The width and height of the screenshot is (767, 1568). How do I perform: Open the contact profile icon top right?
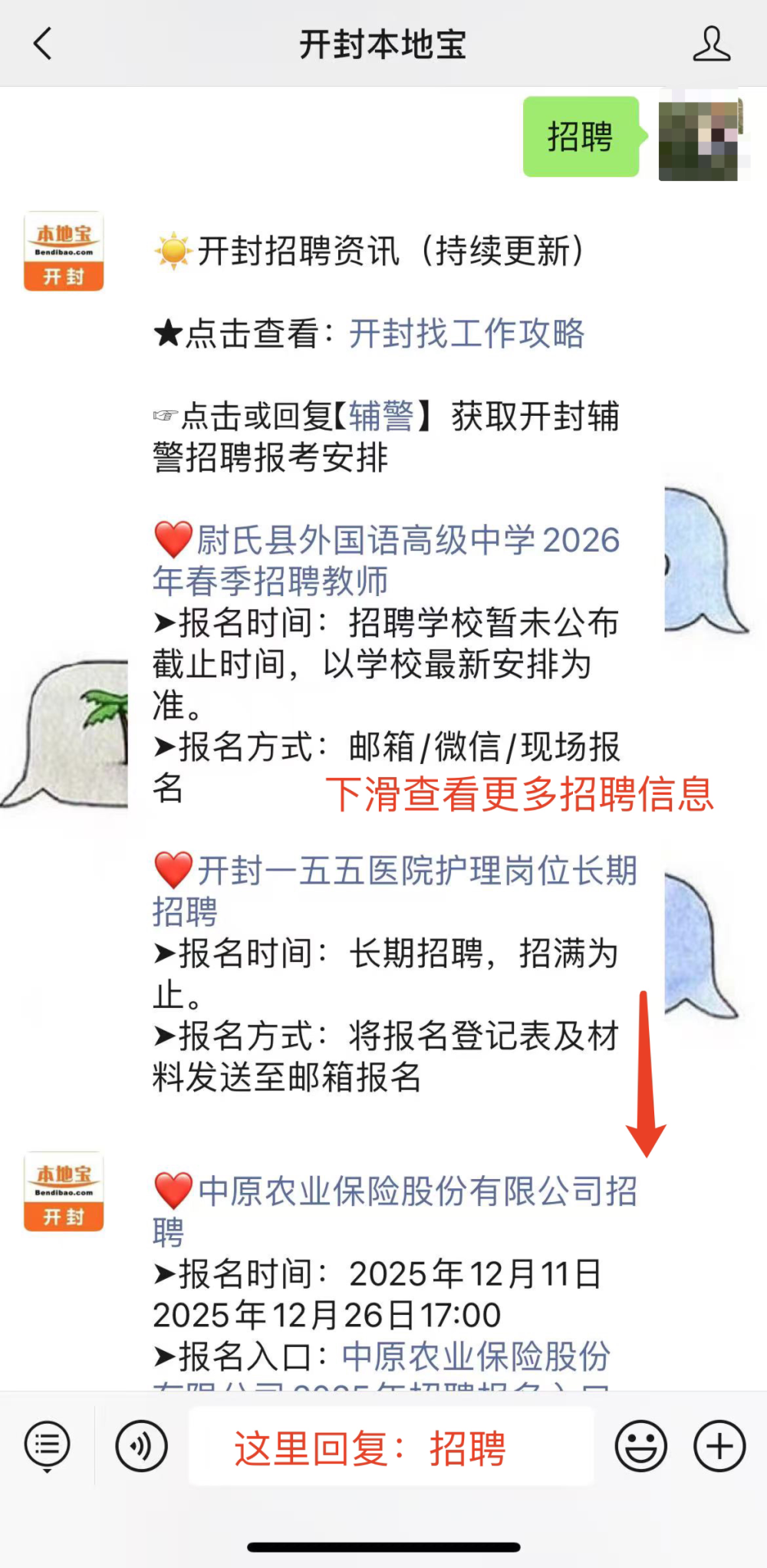tap(712, 44)
